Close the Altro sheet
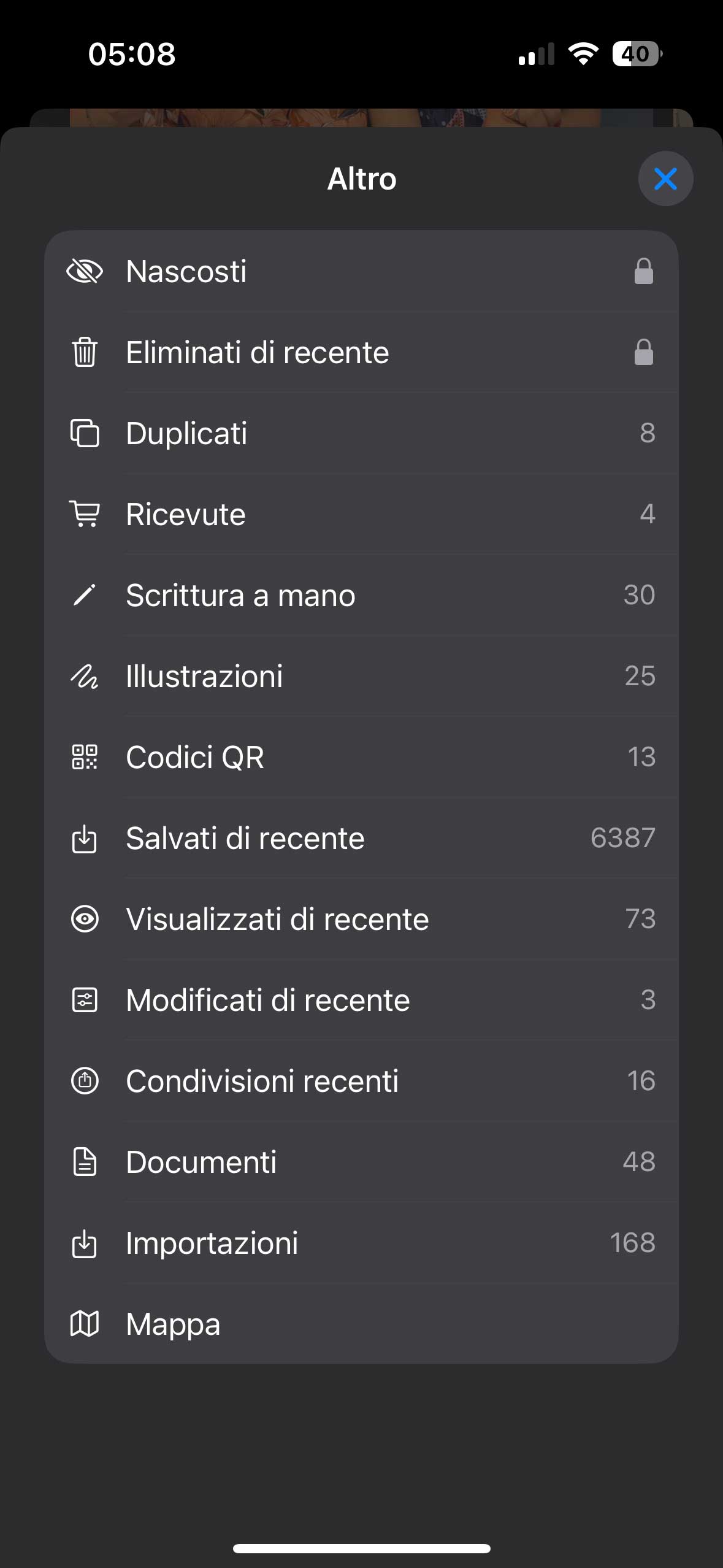 665,179
